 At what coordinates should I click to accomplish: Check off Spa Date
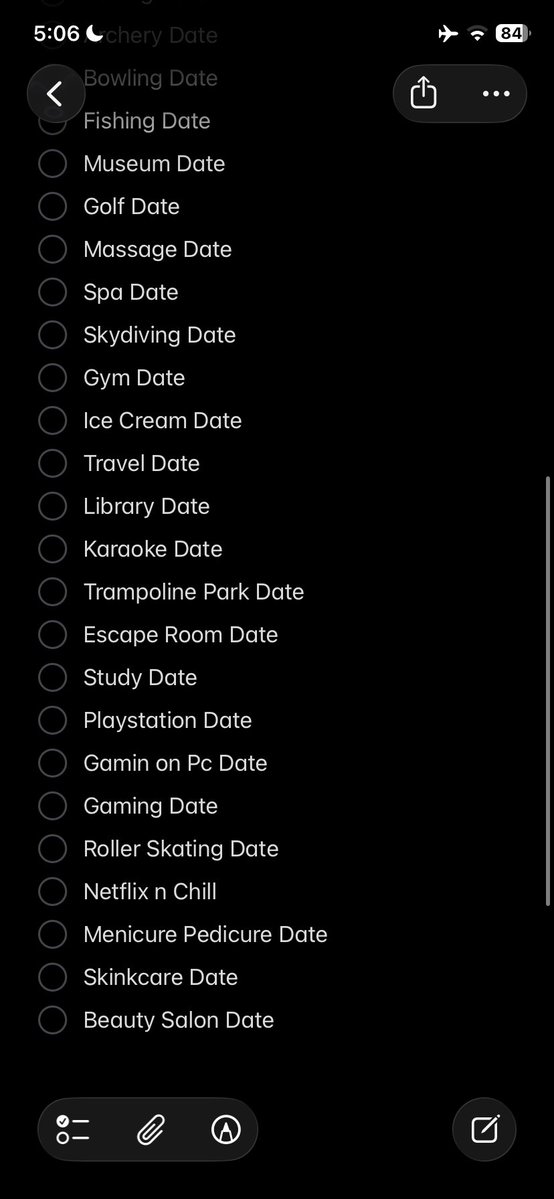coord(53,292)
